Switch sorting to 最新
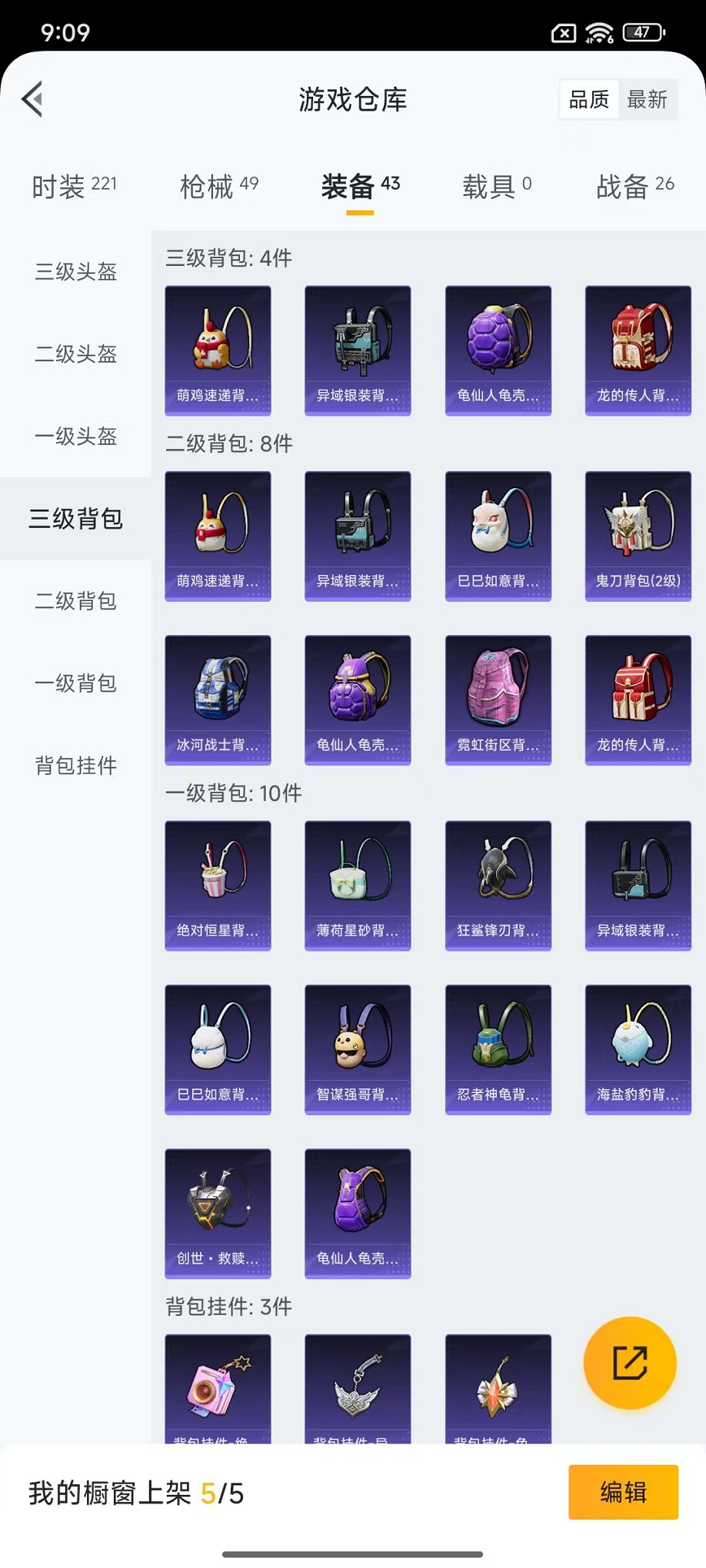706x1568 pixels. pyautogui.click(x=648, y=98)
